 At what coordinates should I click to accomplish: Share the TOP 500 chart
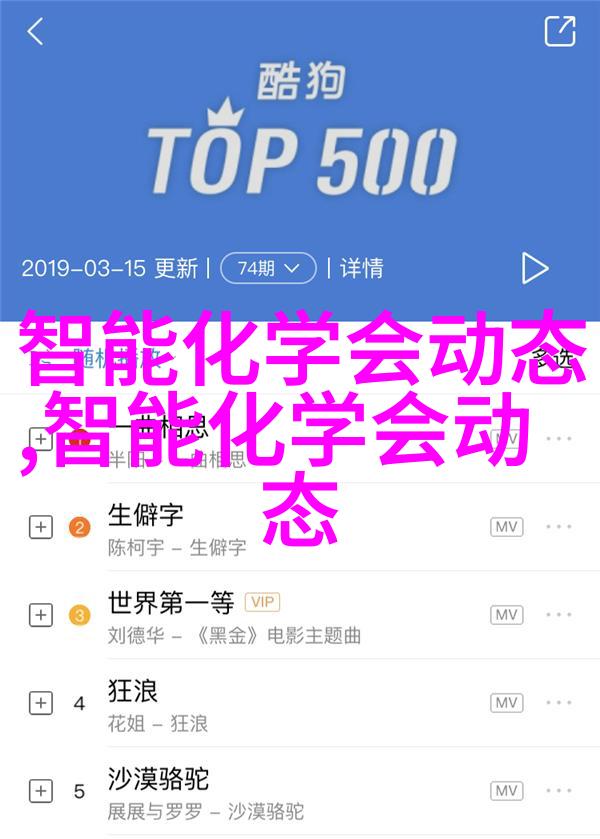point(559,31)
